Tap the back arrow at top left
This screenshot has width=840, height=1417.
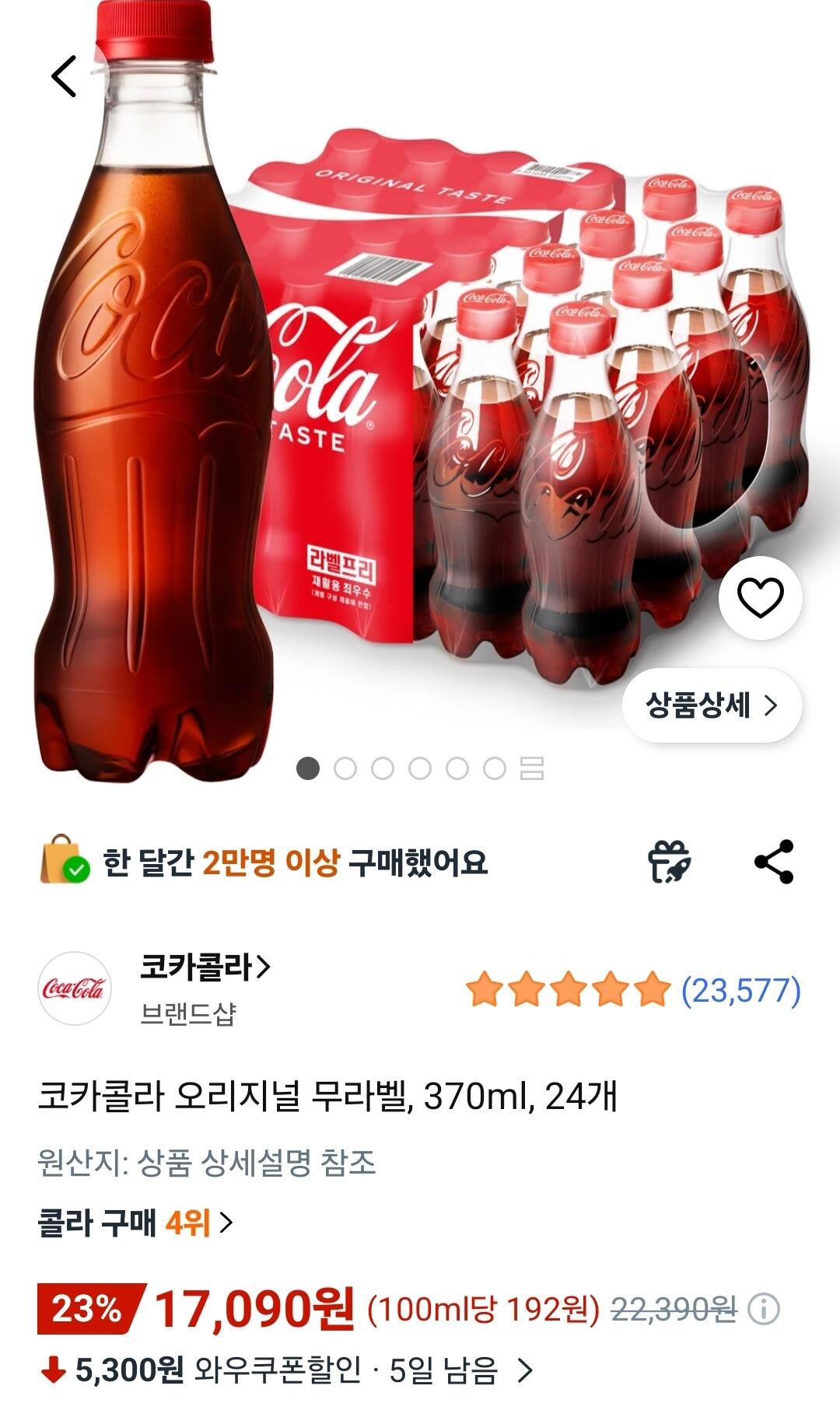click(65, 74)
